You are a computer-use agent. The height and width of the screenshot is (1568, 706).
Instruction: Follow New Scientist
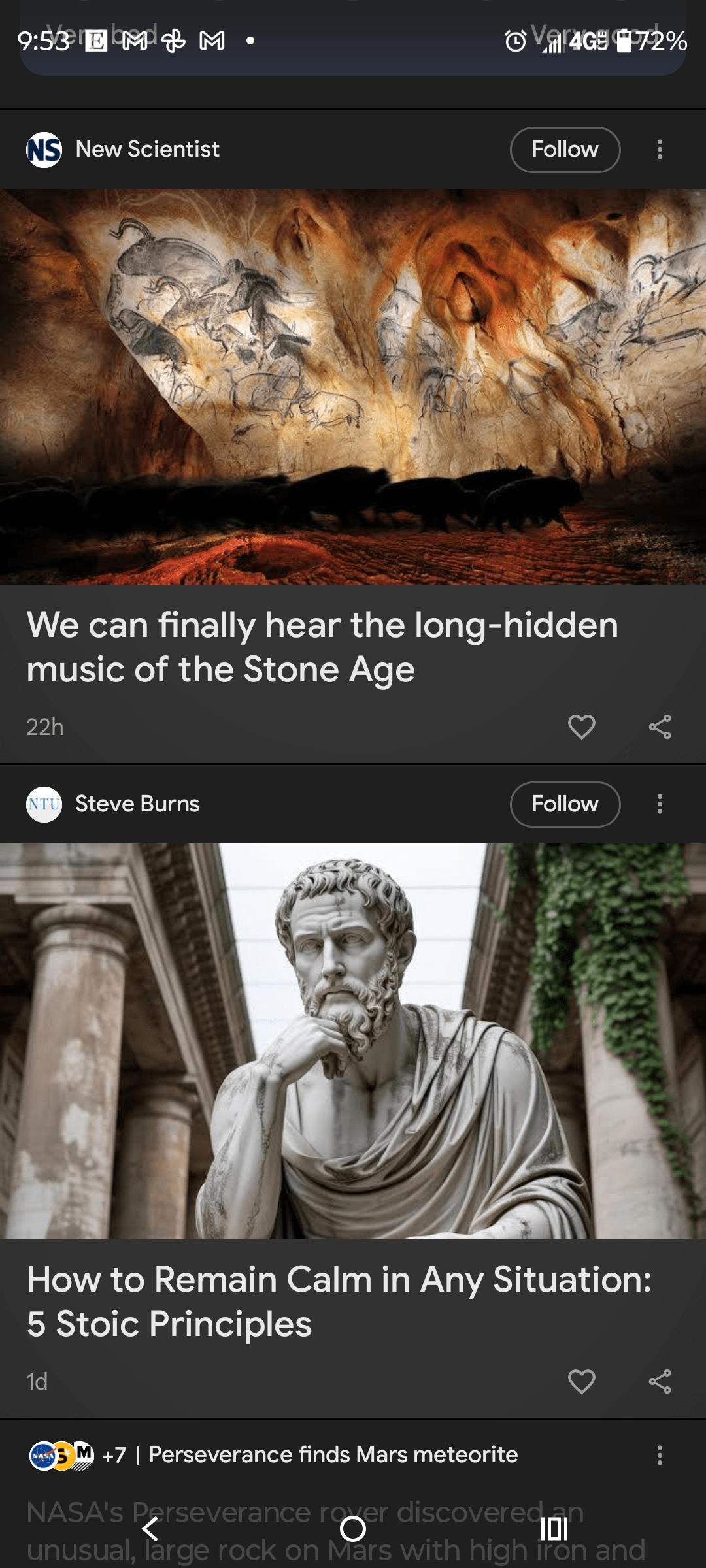coord(565,150)
